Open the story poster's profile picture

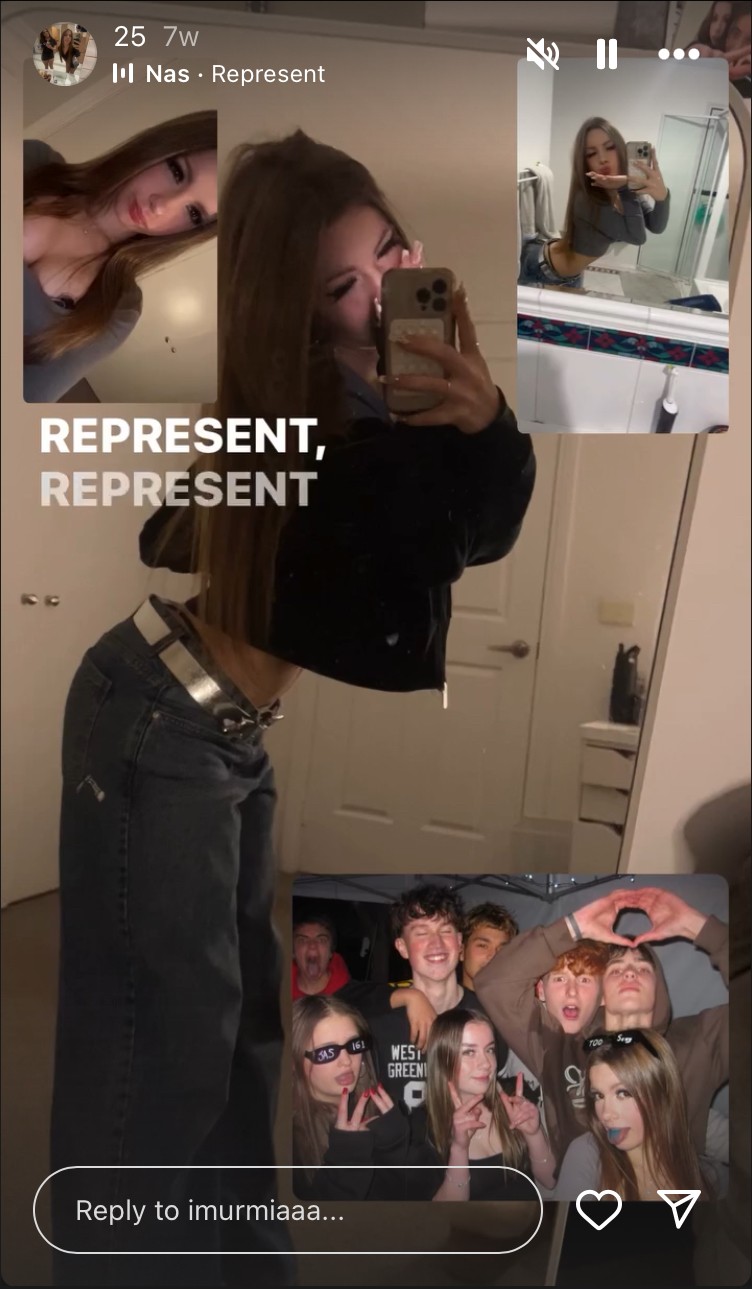[65, 54]
